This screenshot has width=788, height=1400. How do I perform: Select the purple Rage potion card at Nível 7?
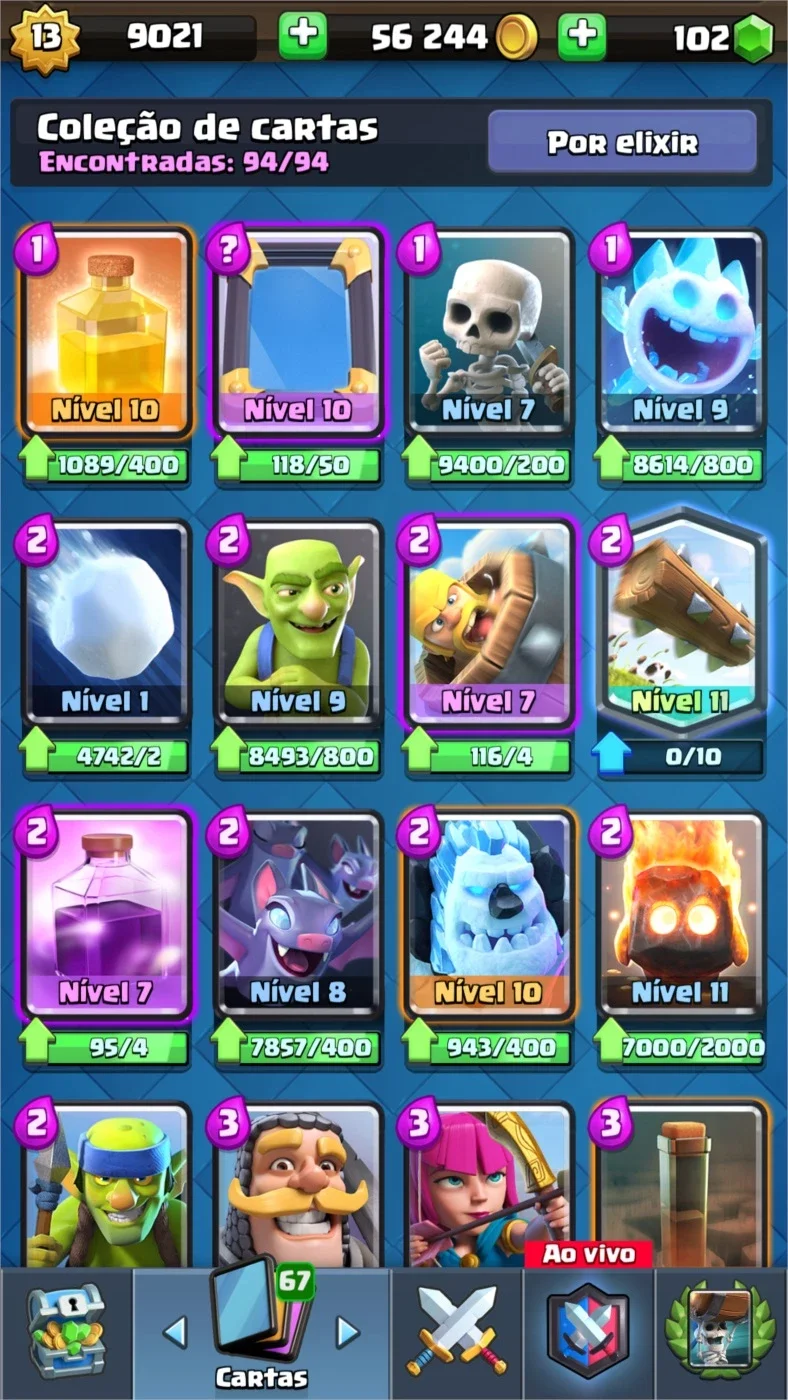coord(105,915)
